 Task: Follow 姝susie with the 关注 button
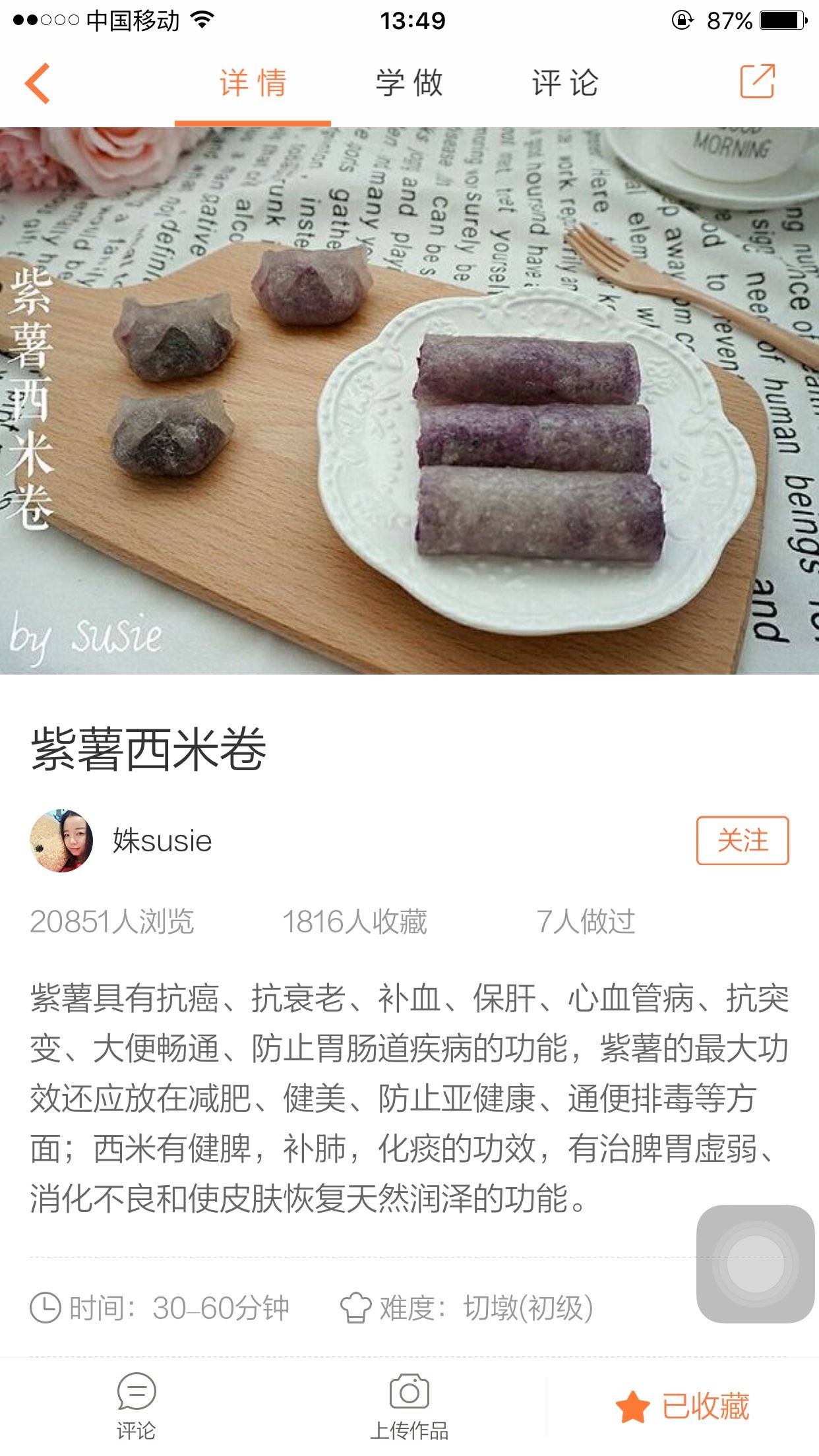click(x=742, y=841)
